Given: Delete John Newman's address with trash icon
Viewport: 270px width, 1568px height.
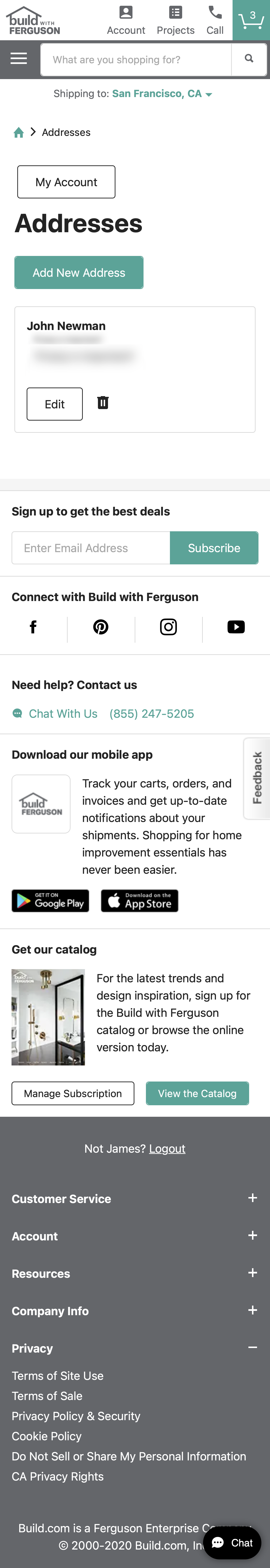Looking at the screenshot, I should click(103, 403).
